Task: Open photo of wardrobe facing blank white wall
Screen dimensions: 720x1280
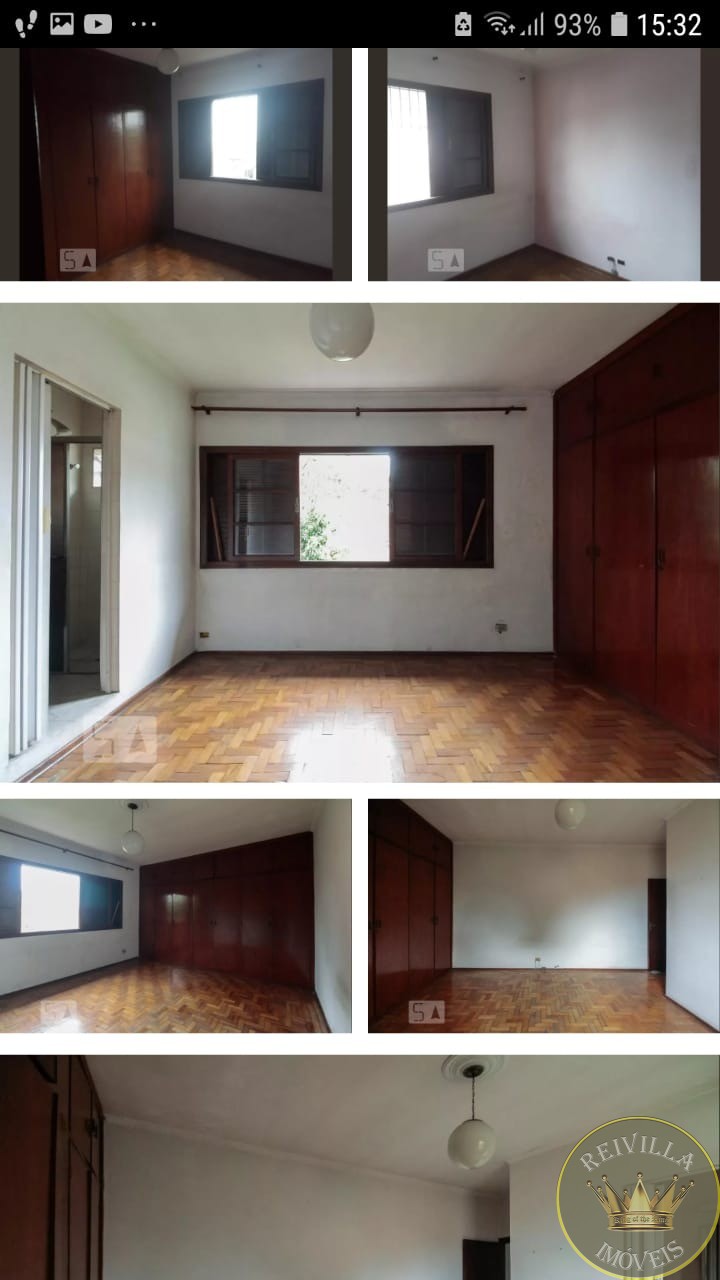Action: (x=544, y=916)
